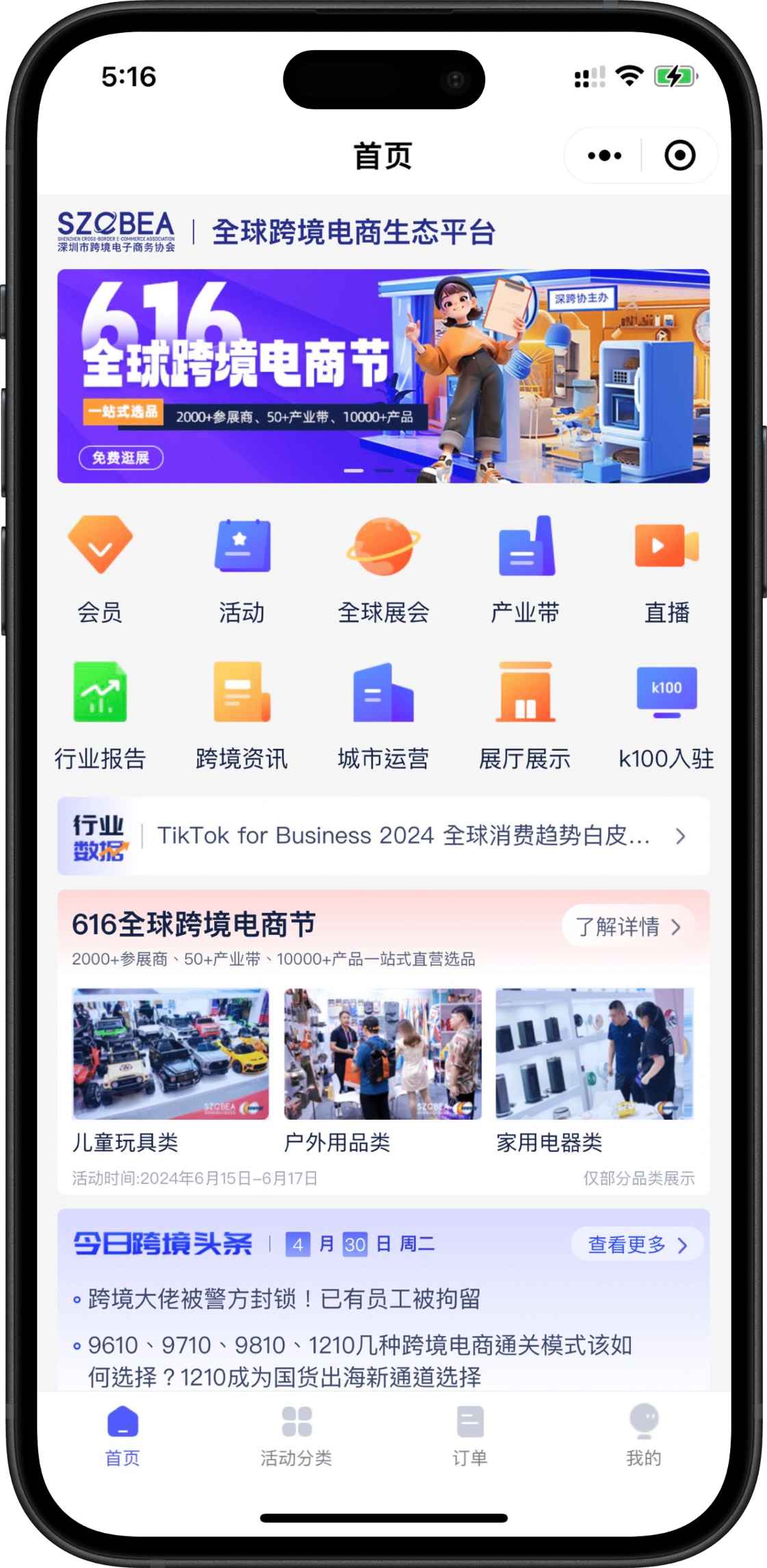Open the 户外用品类 card
Image resolution: width=767 pixels, height=1568 pixels.
[x=382, y=1068]
